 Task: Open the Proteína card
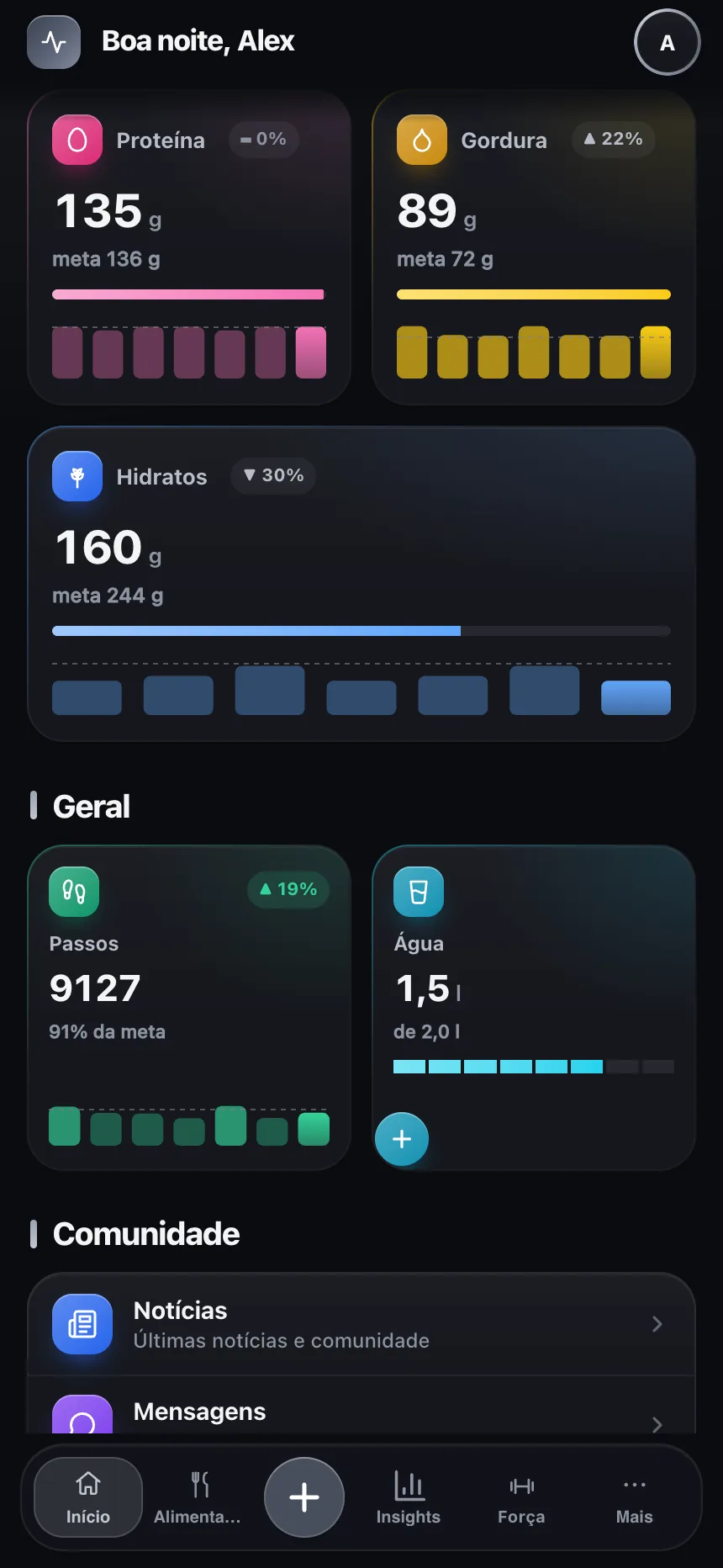click(189, 247)
